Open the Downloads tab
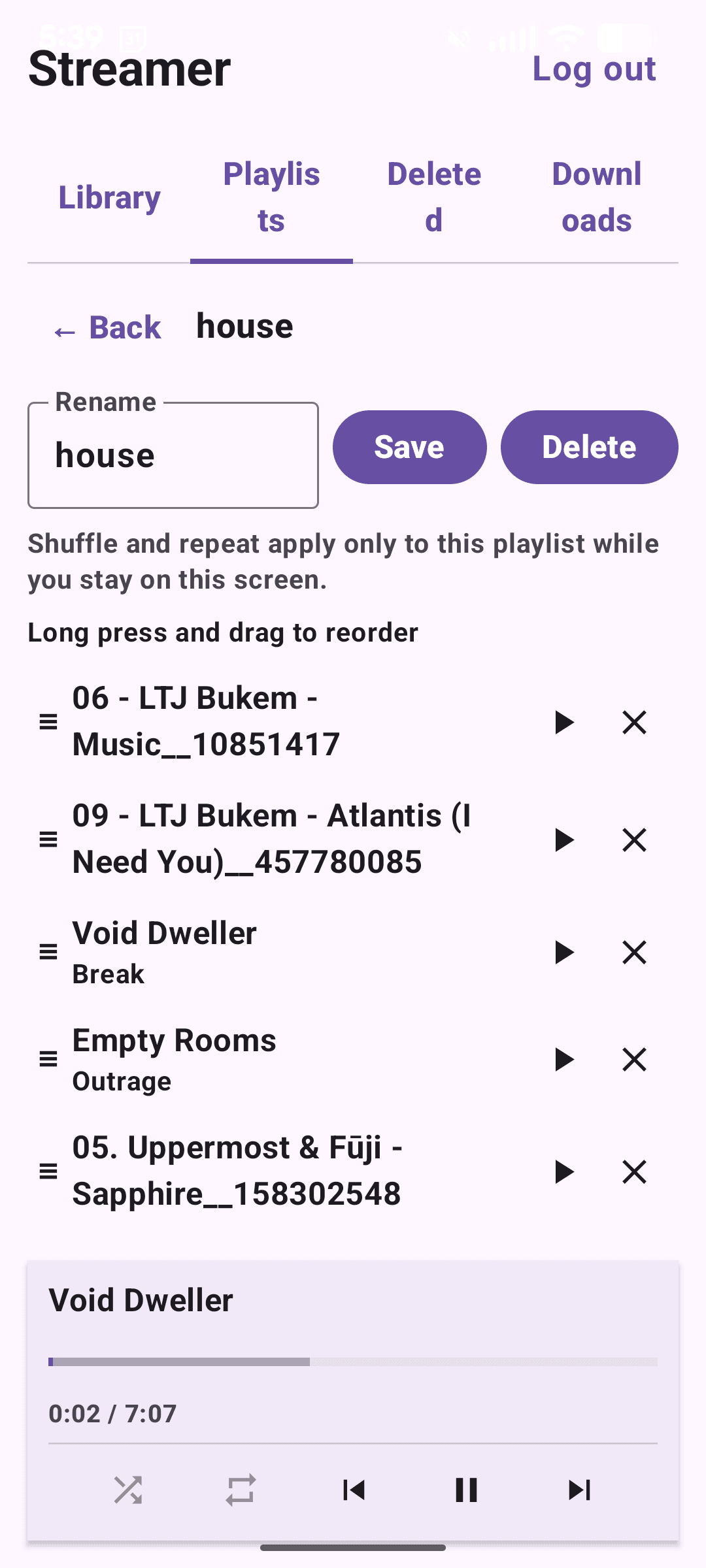 point(596,197)
